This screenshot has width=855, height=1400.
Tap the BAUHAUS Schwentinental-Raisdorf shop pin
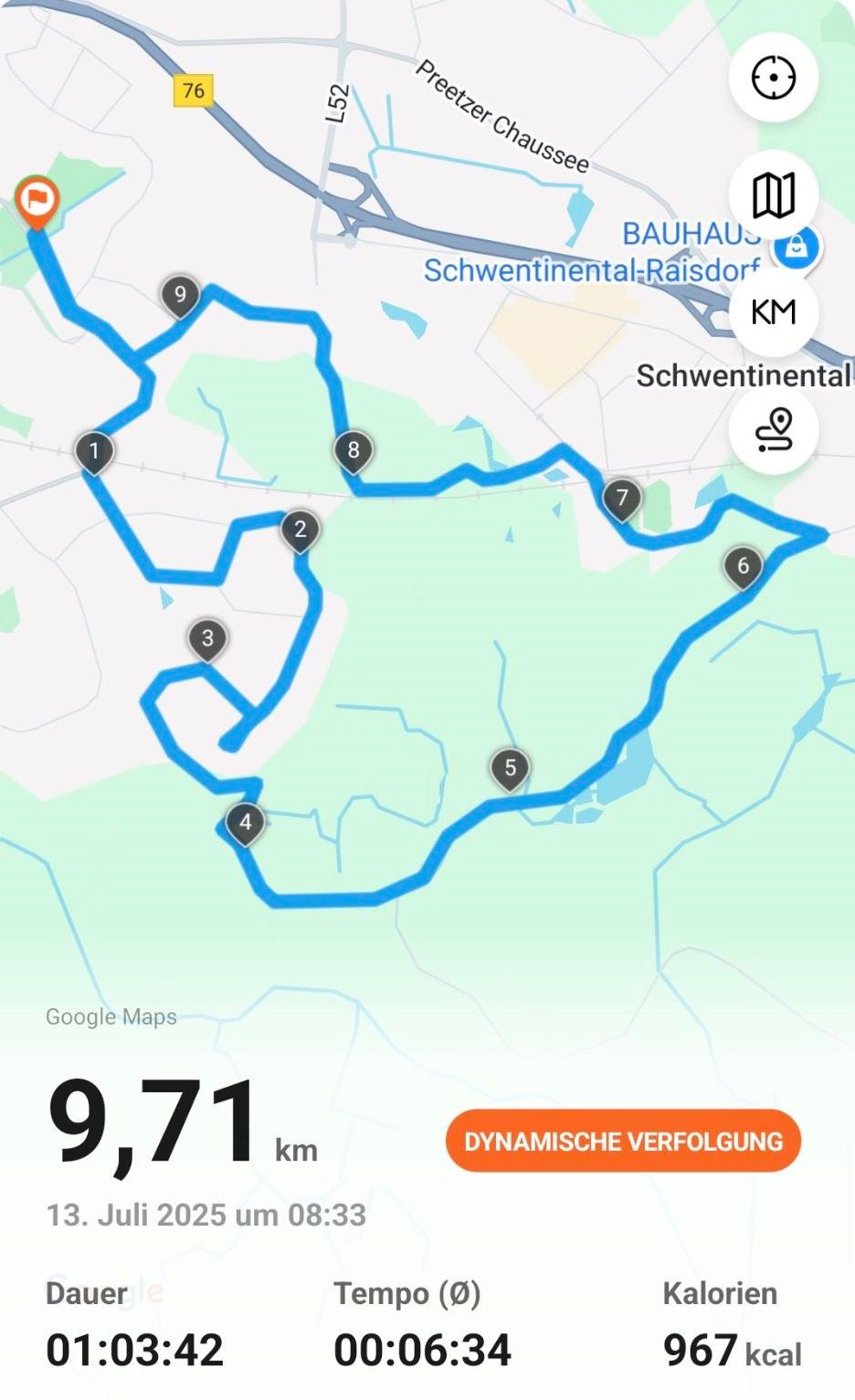pos(797,247)
